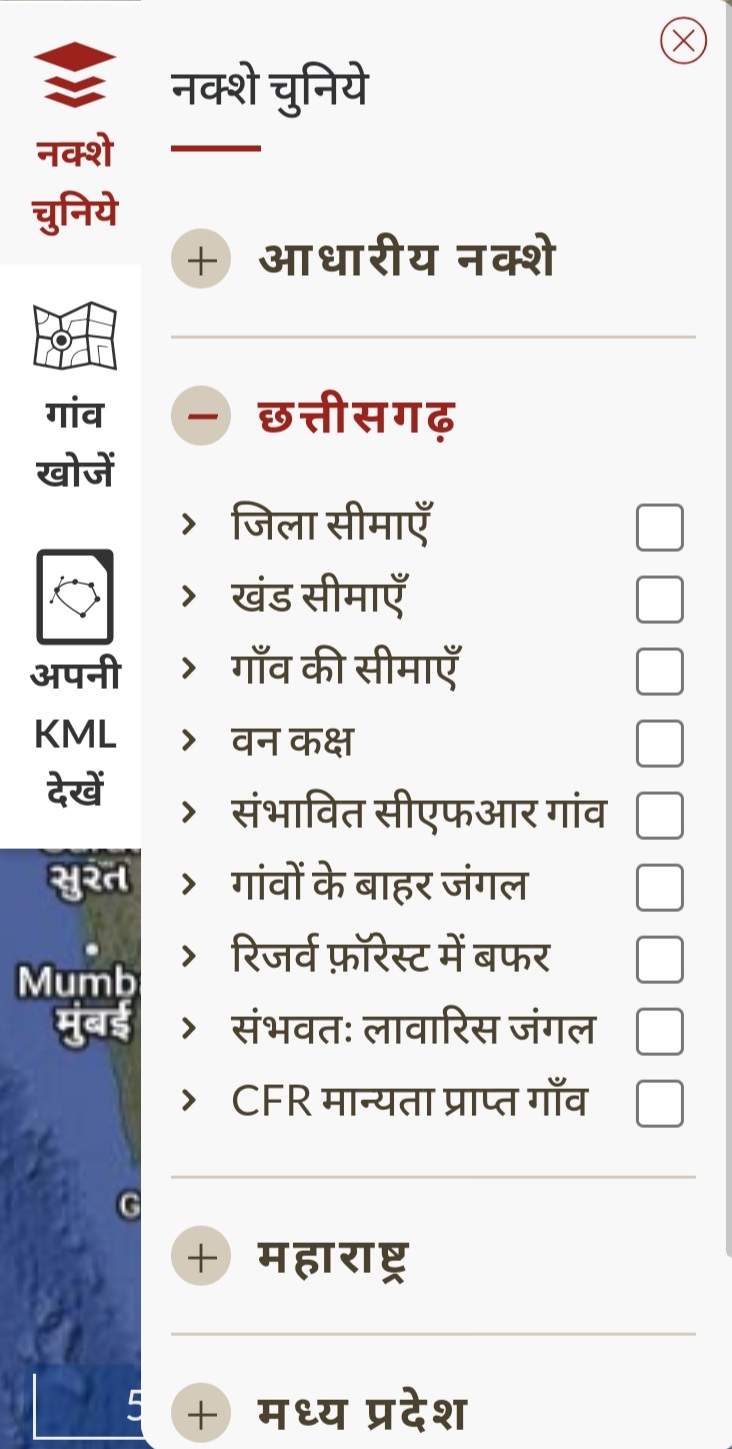732x1449 pixels.
Task: Check संभवतः लावारिस जंगल checkbox
Action: (x=659, y=1032)
